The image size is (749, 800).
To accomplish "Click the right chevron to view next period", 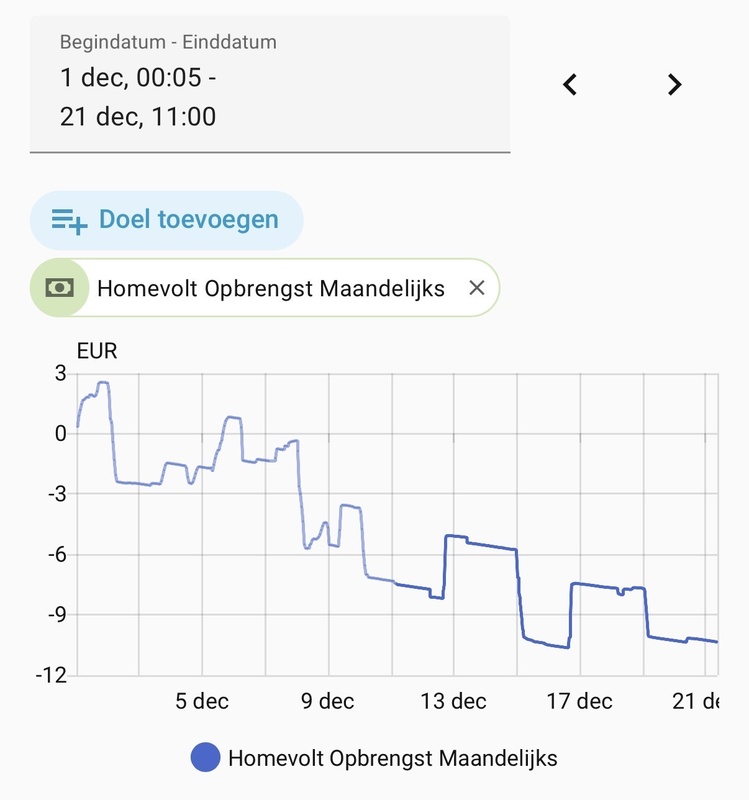I will tap(672, 84).
